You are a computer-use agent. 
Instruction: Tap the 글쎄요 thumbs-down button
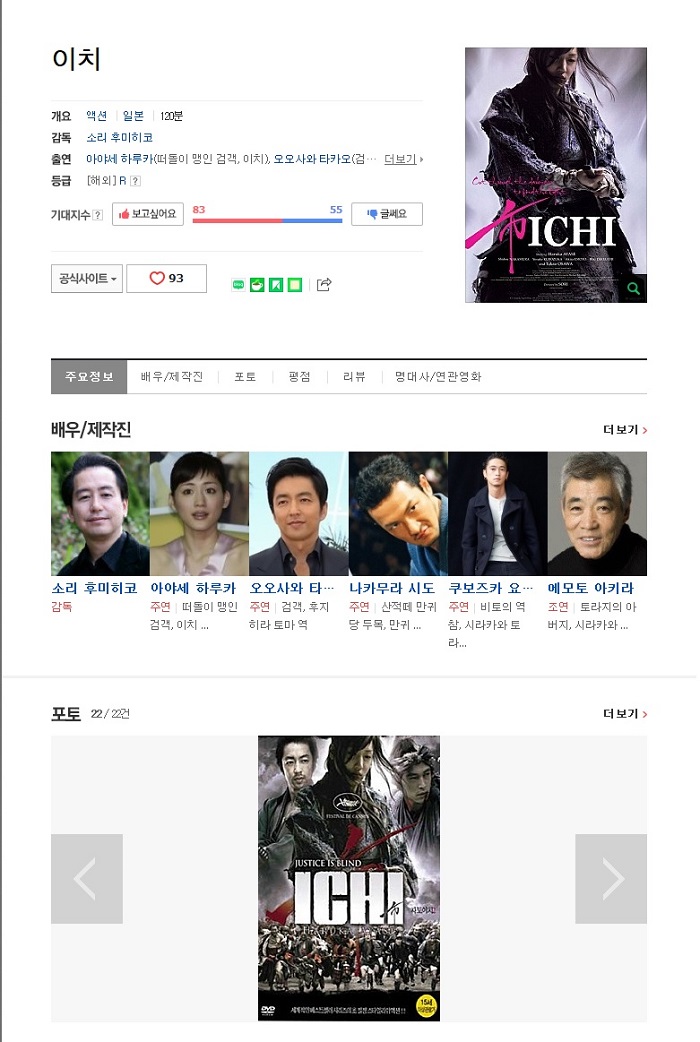387,214
